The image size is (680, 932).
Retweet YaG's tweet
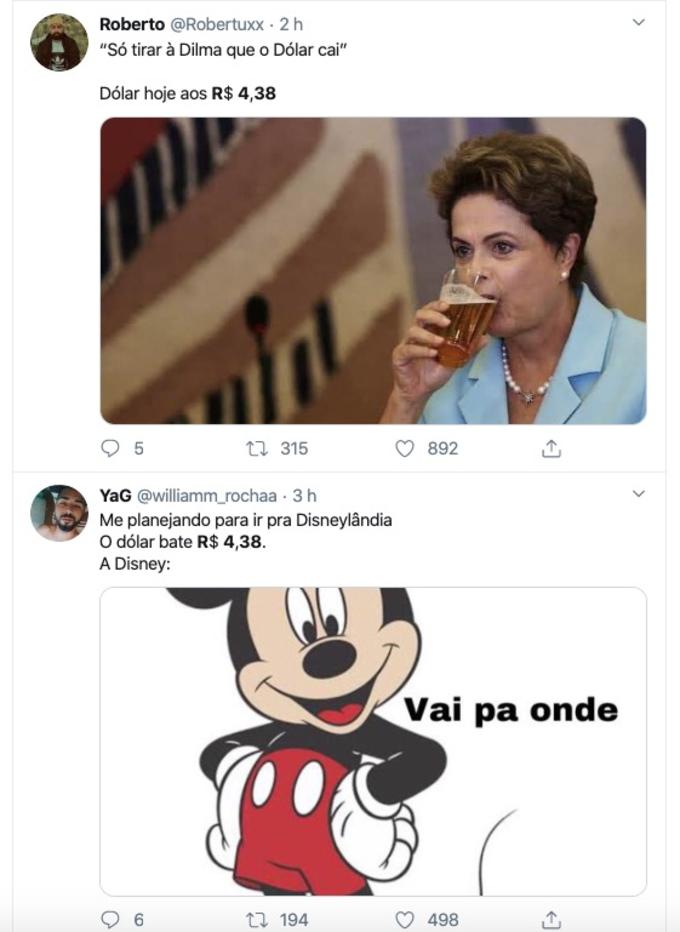click(x=255, y=919)
